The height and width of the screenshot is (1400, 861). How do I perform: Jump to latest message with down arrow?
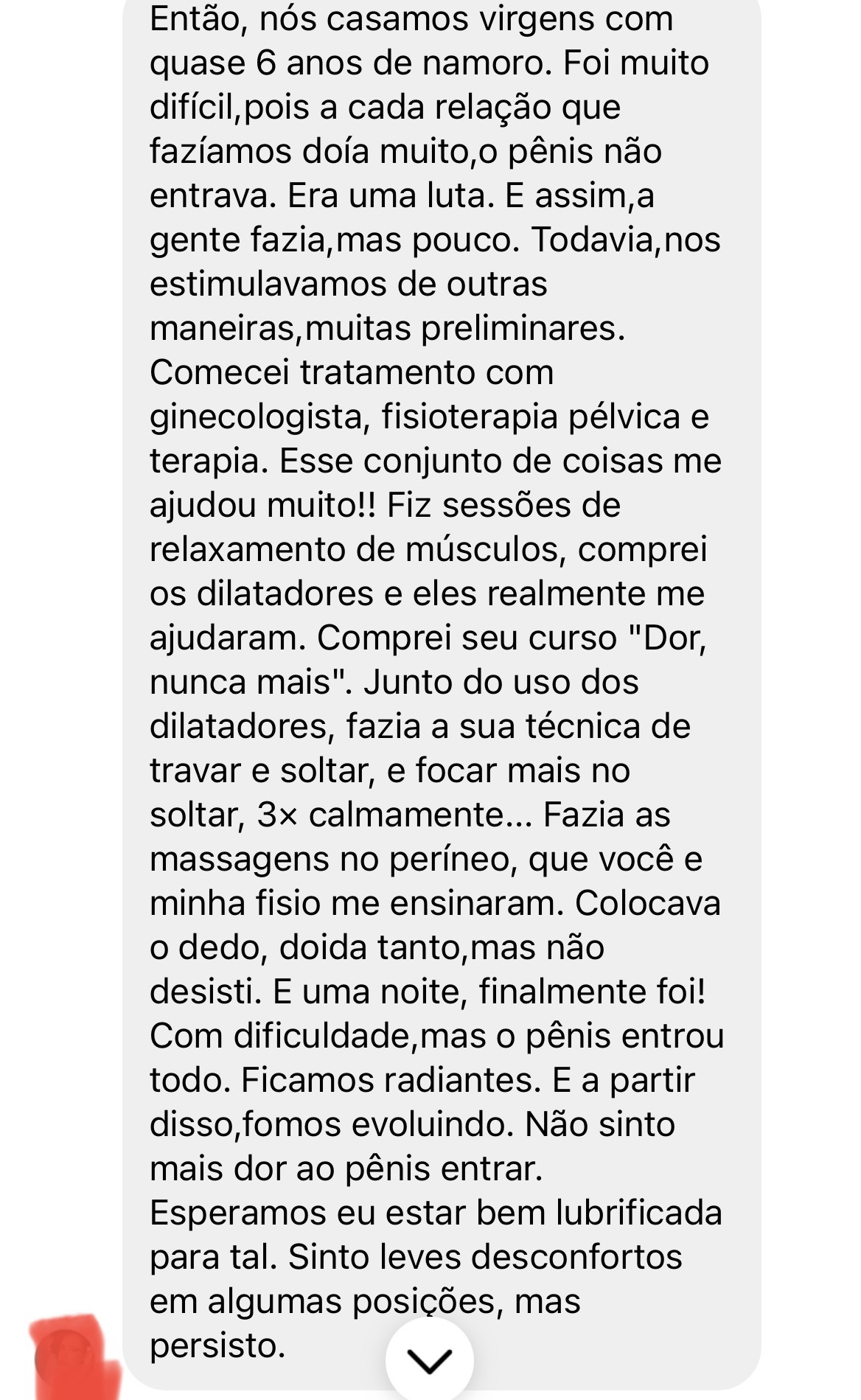click(x=430, y=1360)
